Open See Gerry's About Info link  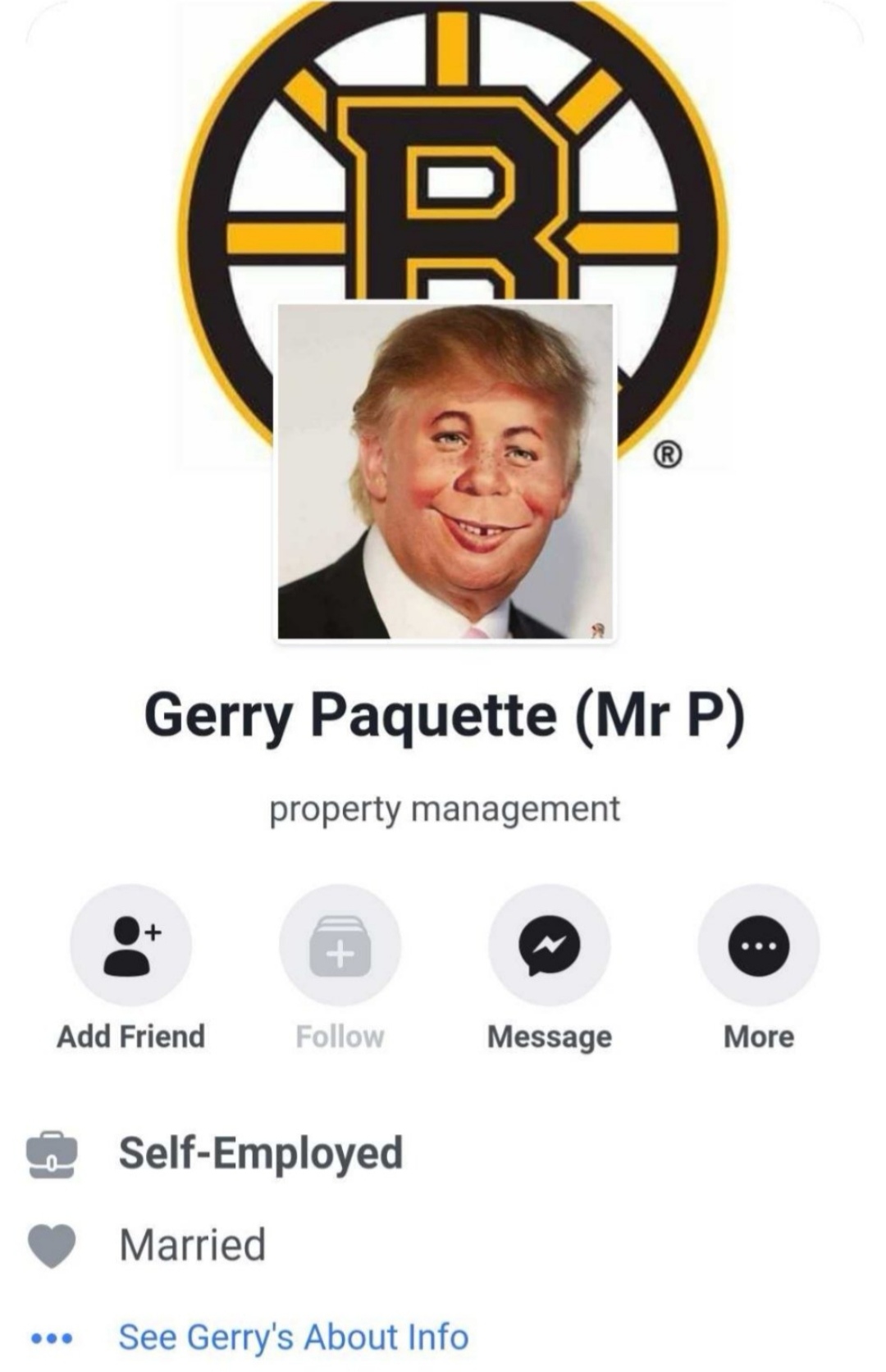click(x=294, y=1337)
